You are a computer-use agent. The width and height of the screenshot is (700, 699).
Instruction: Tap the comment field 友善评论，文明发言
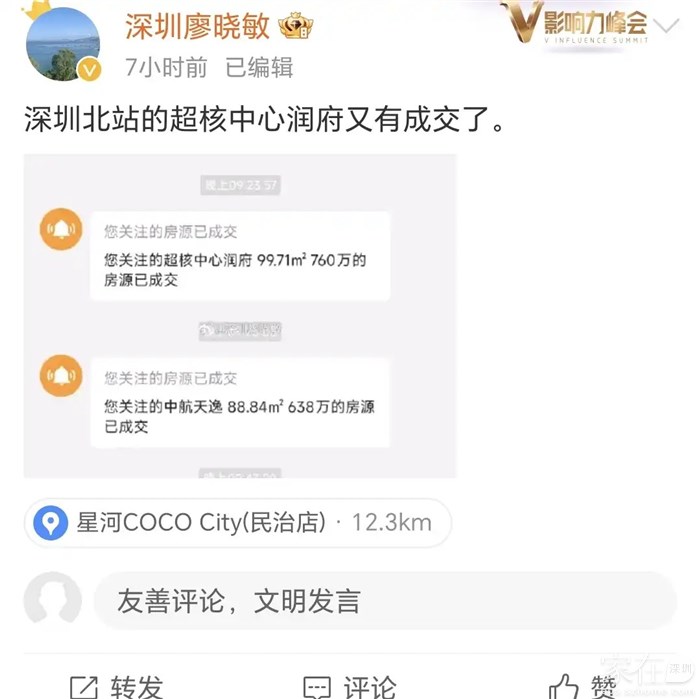tap(385, 601)
